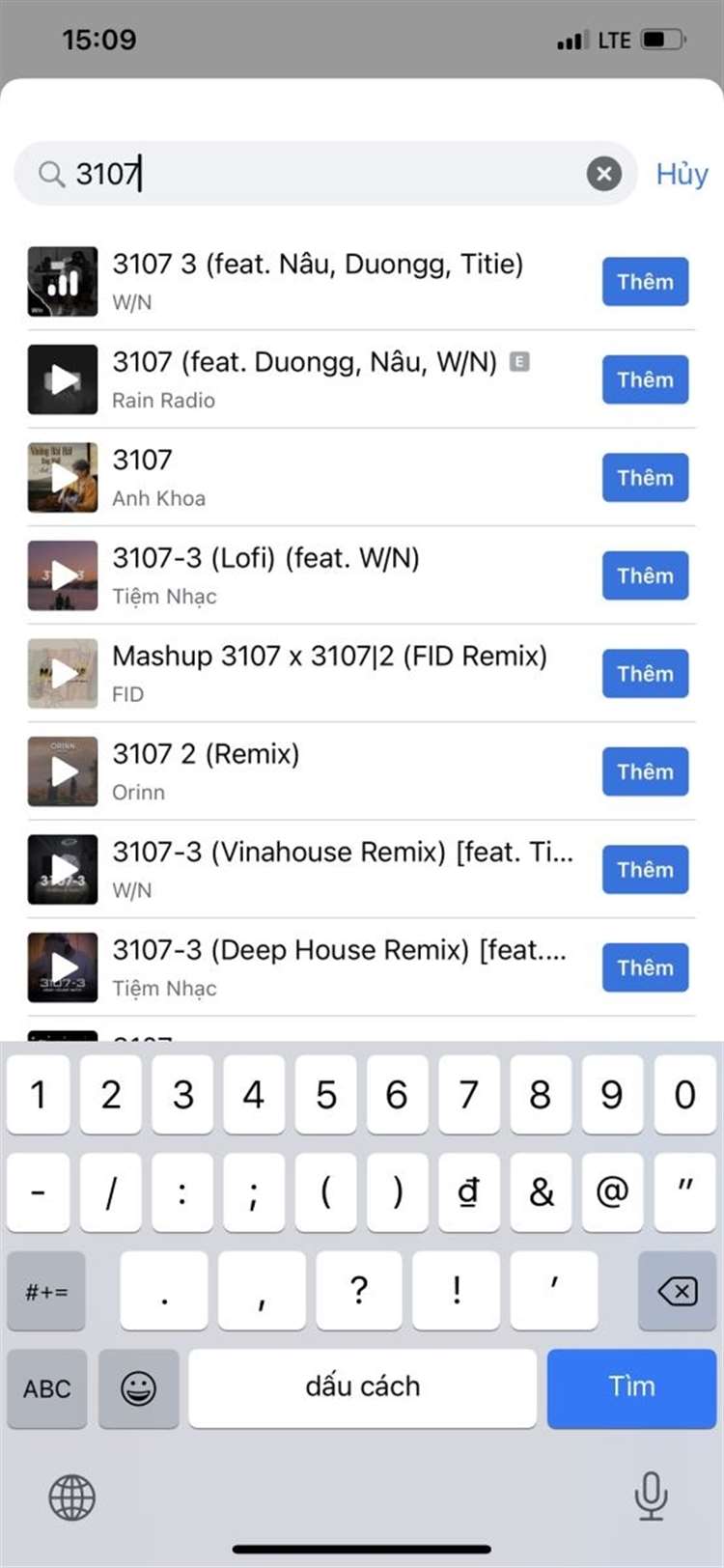Add 3107 by Anh Khoa
The width and height of the screenshot is (724, 1568).
645,478
